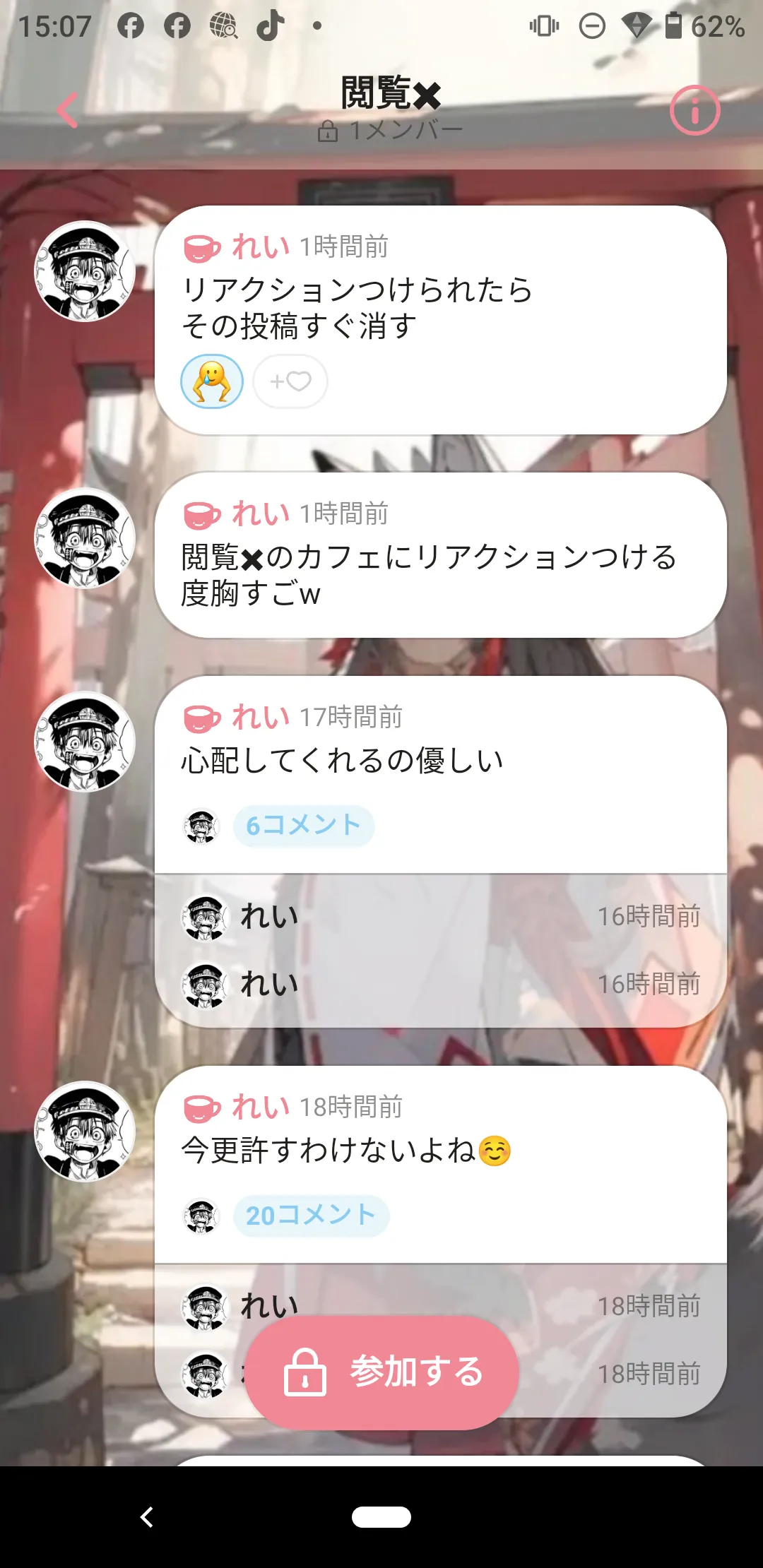Tap the crying emoji reaction chip
The height and width of the screenshot is (1568, 763).
(x=212, y=381)
